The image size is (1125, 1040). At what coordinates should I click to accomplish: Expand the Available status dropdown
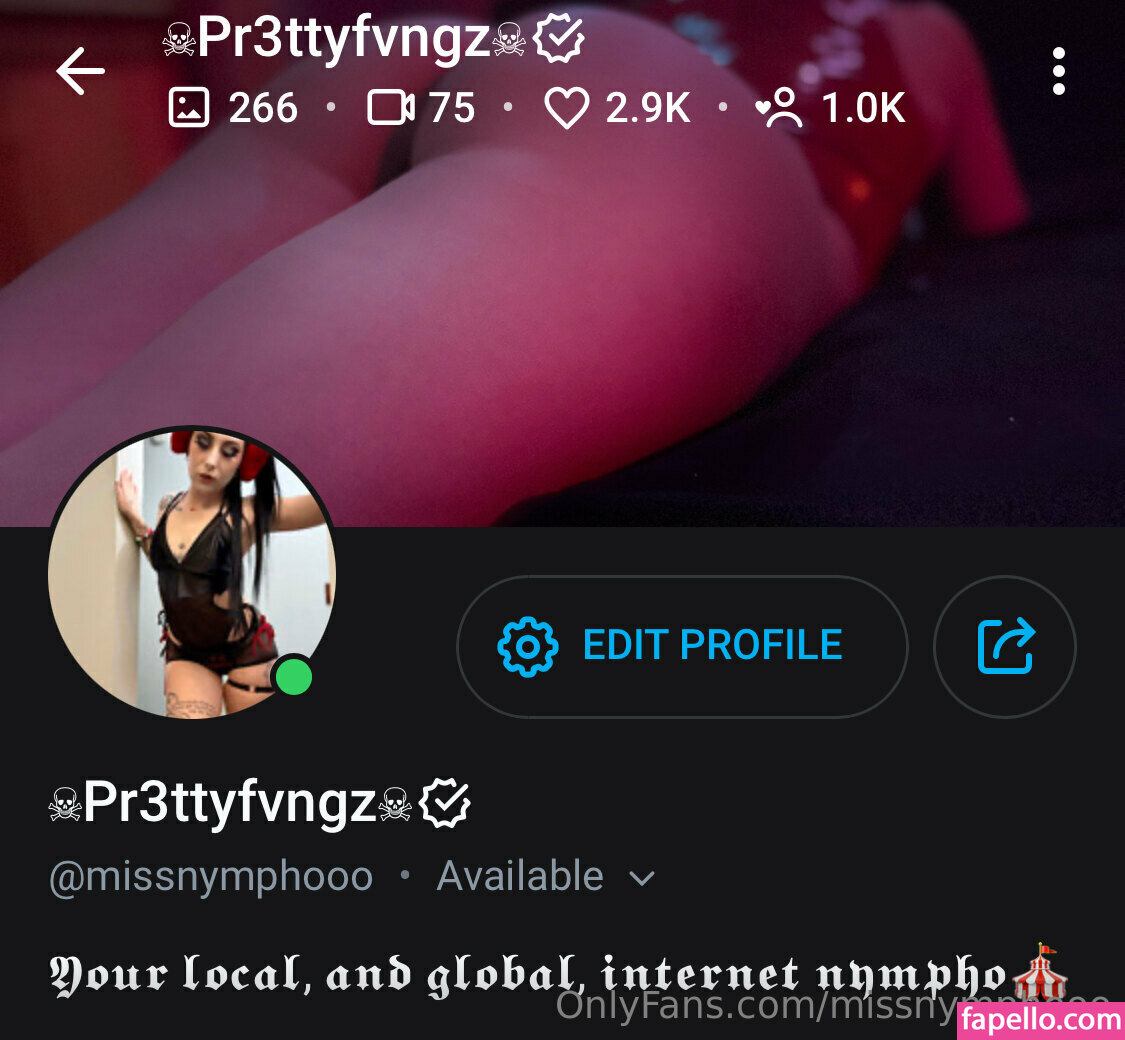tap(640, 878)
